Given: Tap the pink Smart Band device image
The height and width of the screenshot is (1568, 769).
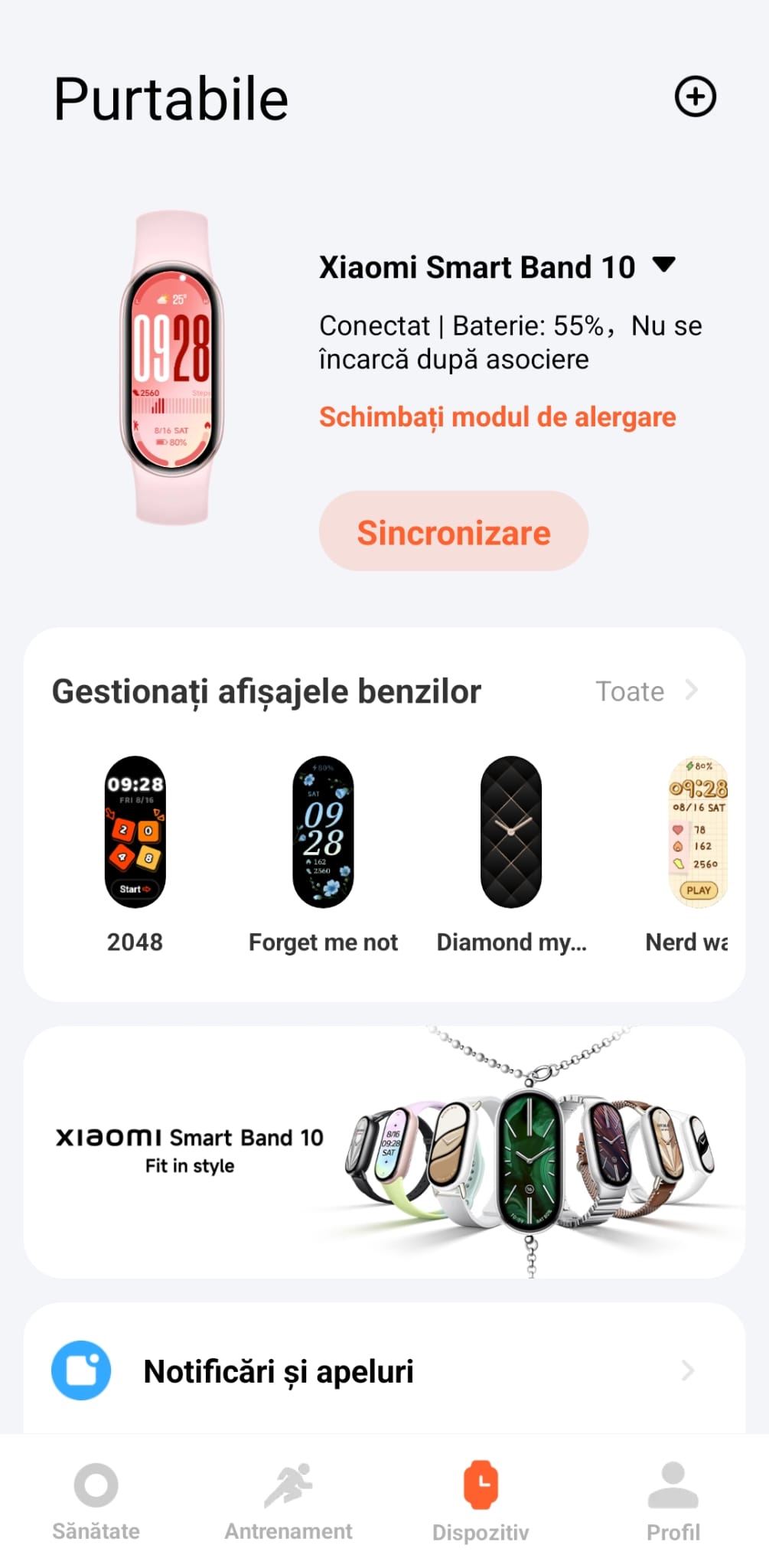Looking at the screenshot, I should [171, 368].
